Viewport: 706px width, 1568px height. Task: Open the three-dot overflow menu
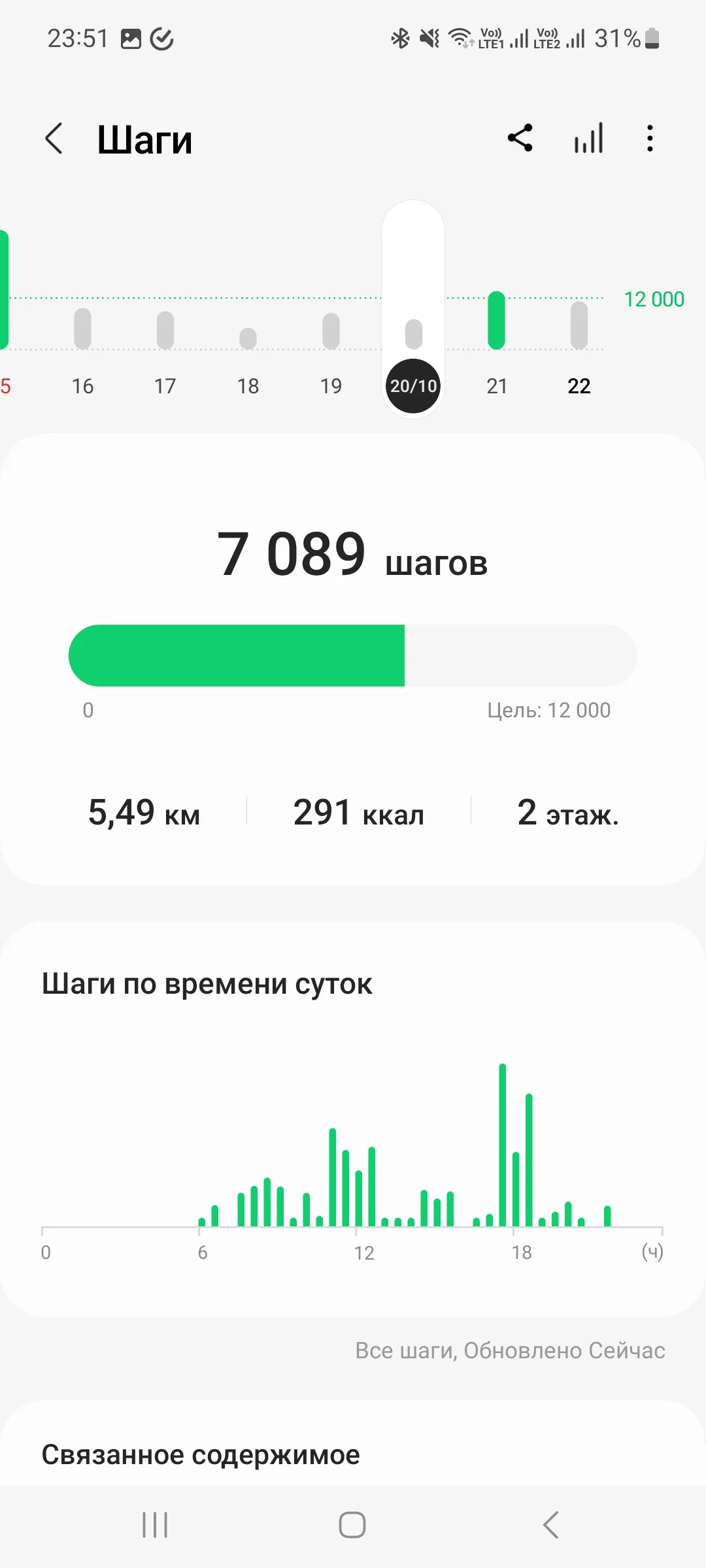click(649, 139)
